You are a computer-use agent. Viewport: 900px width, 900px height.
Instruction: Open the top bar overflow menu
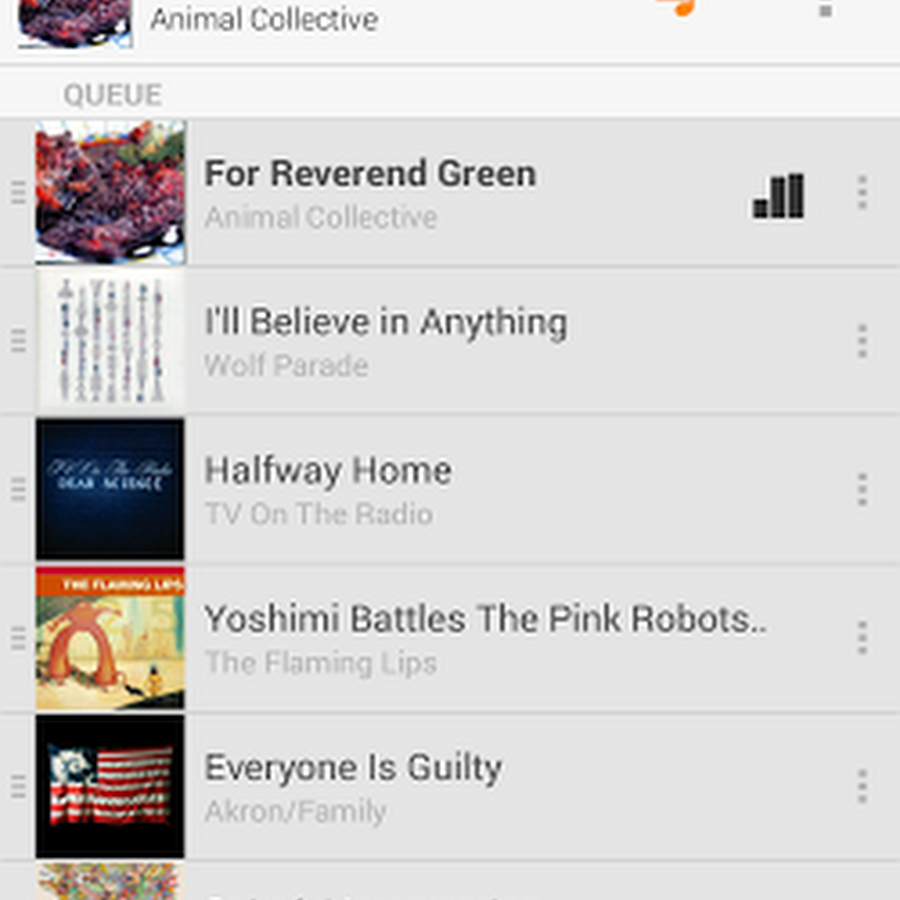(825, 10)
